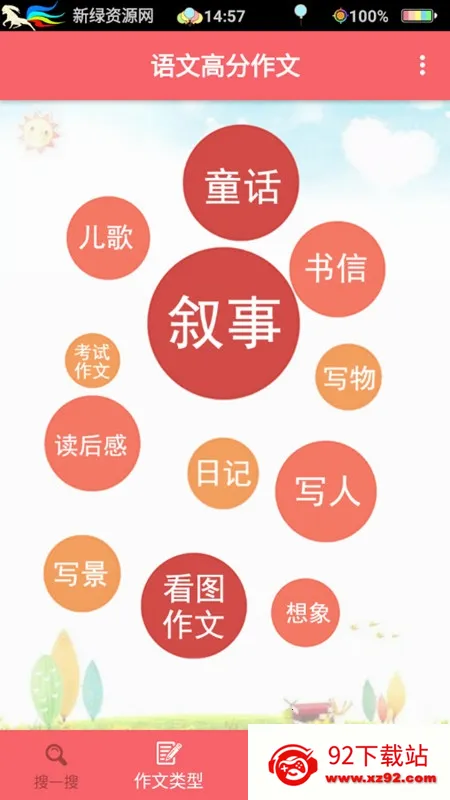Tap the 日记 bubble
The width and height of the screenshot is (450, 800).
tap(223, 473)
